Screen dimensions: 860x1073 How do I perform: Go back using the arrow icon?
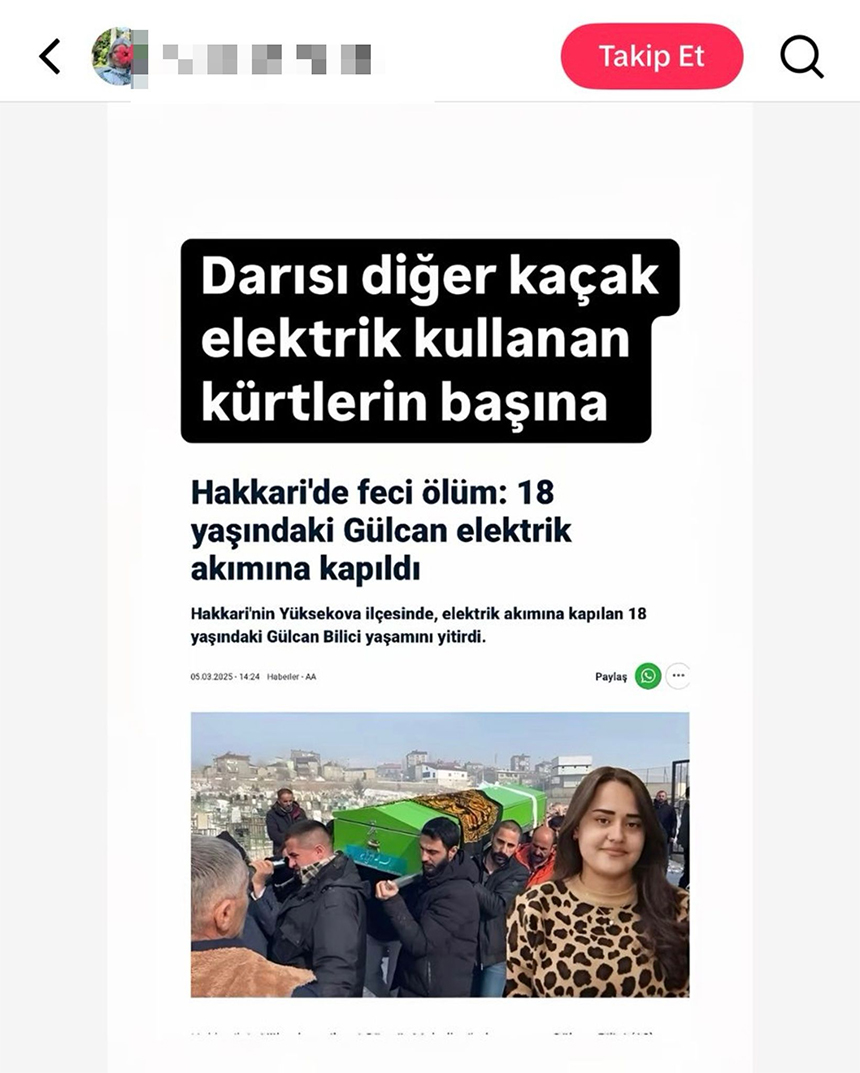pyautogui.click(x=49, y=57)
